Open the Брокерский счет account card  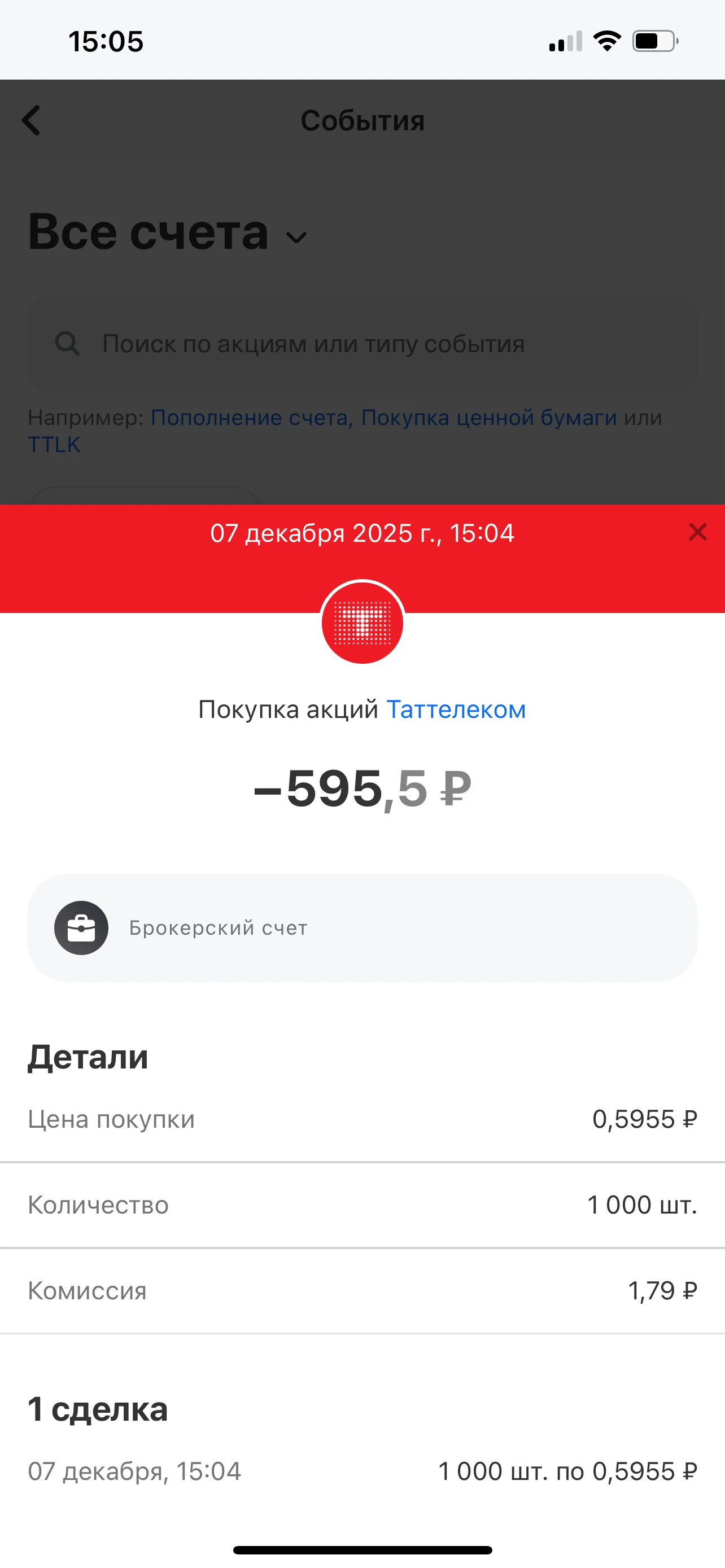tap(362, 928)
